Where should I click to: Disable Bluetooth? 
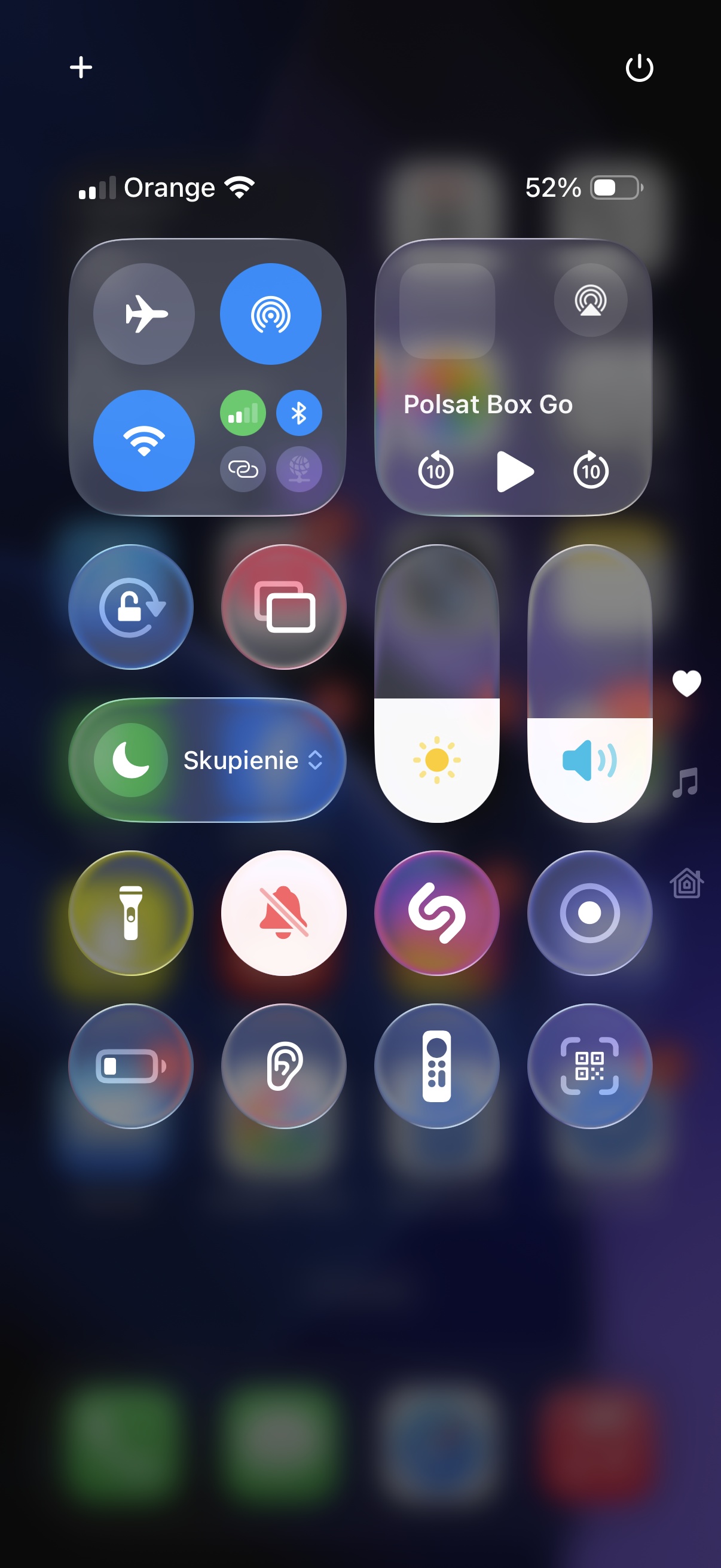299,413
